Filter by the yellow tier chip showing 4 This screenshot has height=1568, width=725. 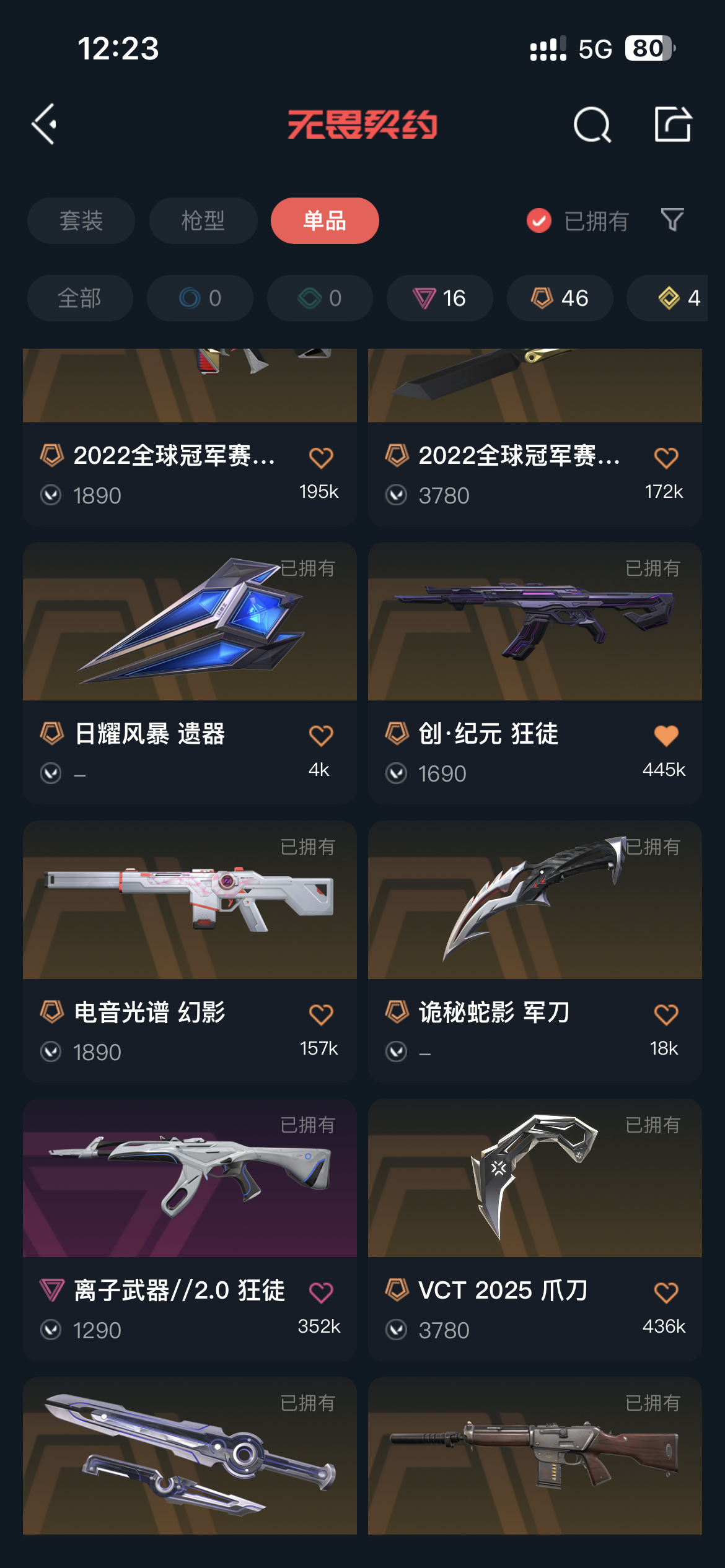675,298
